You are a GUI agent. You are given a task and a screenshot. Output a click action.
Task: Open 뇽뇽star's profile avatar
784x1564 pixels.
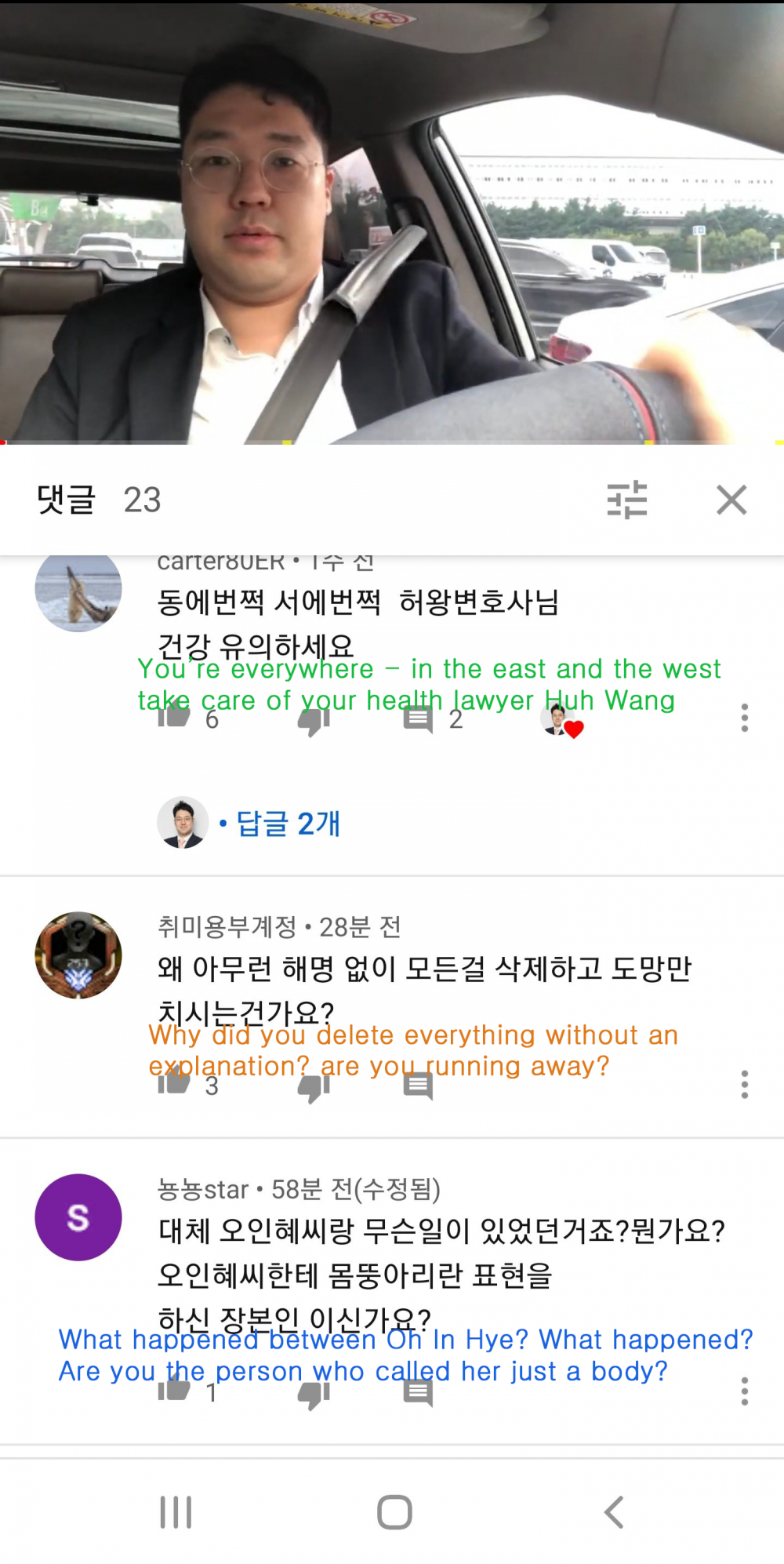(78, 1217)
